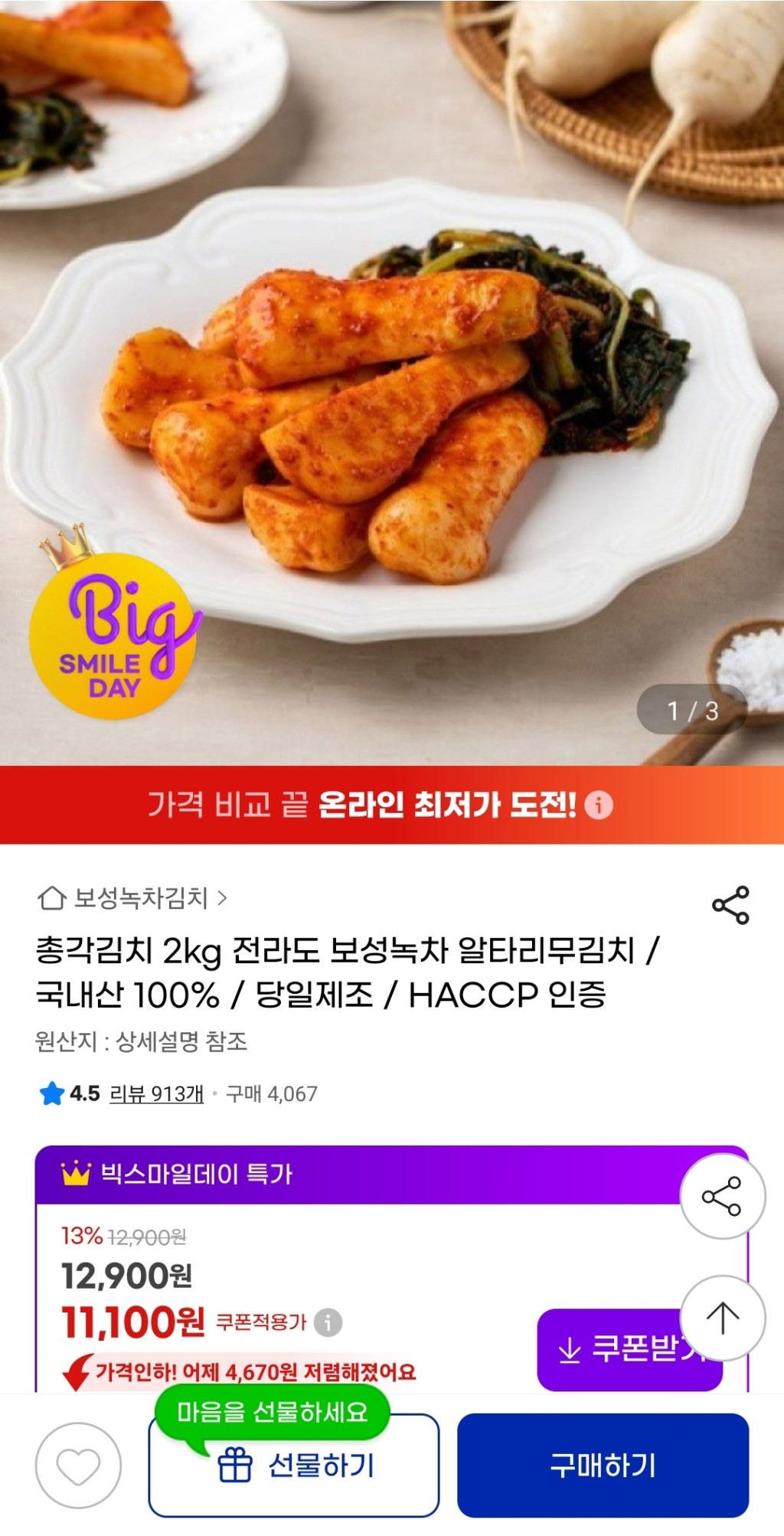Tap the info icon on the 온라인 최저가 banner
Screen dimensions: 784x1536
[599, 805]
